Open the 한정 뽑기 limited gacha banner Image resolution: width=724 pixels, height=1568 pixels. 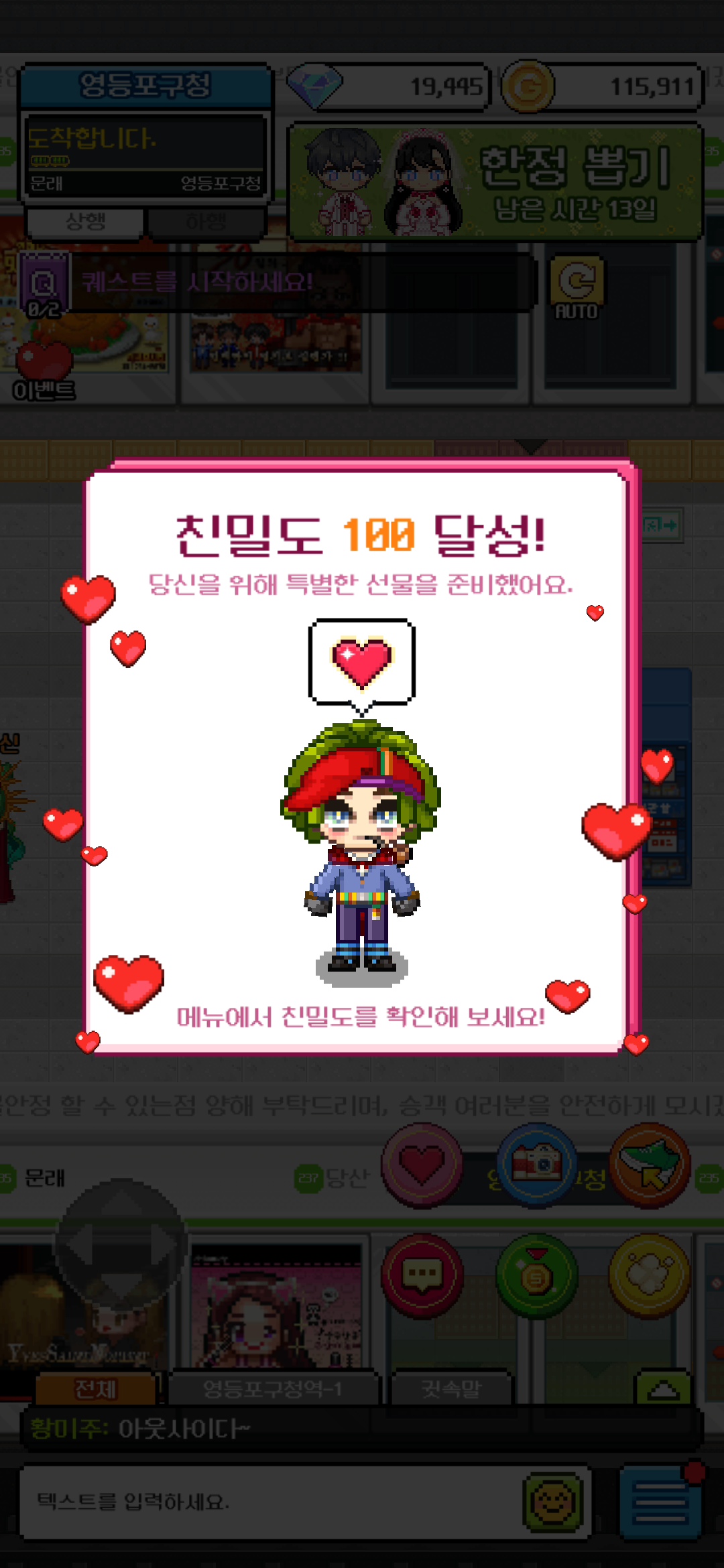[x=496, y=182]
